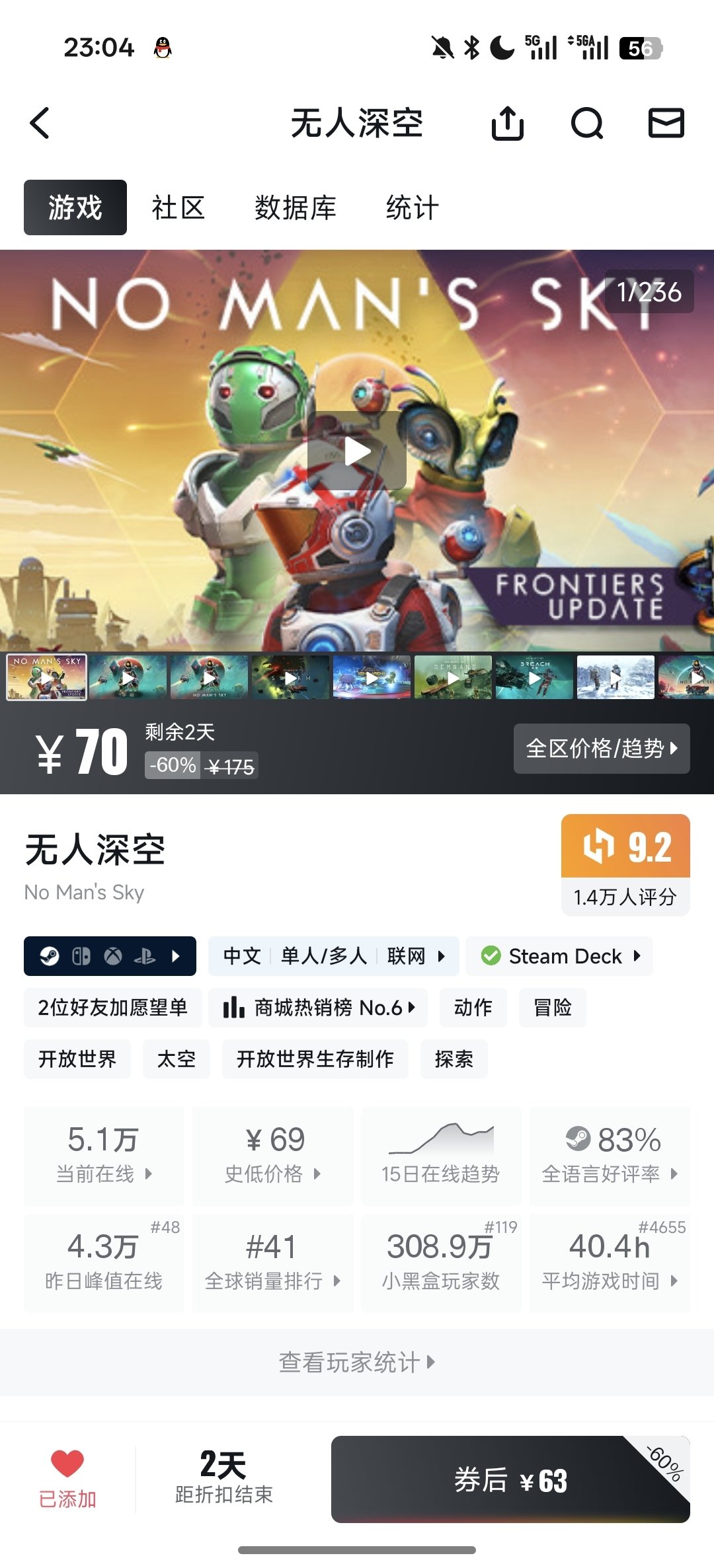
Task: Buy at 券后 ¥63 price
Action: click(510, 1479)
